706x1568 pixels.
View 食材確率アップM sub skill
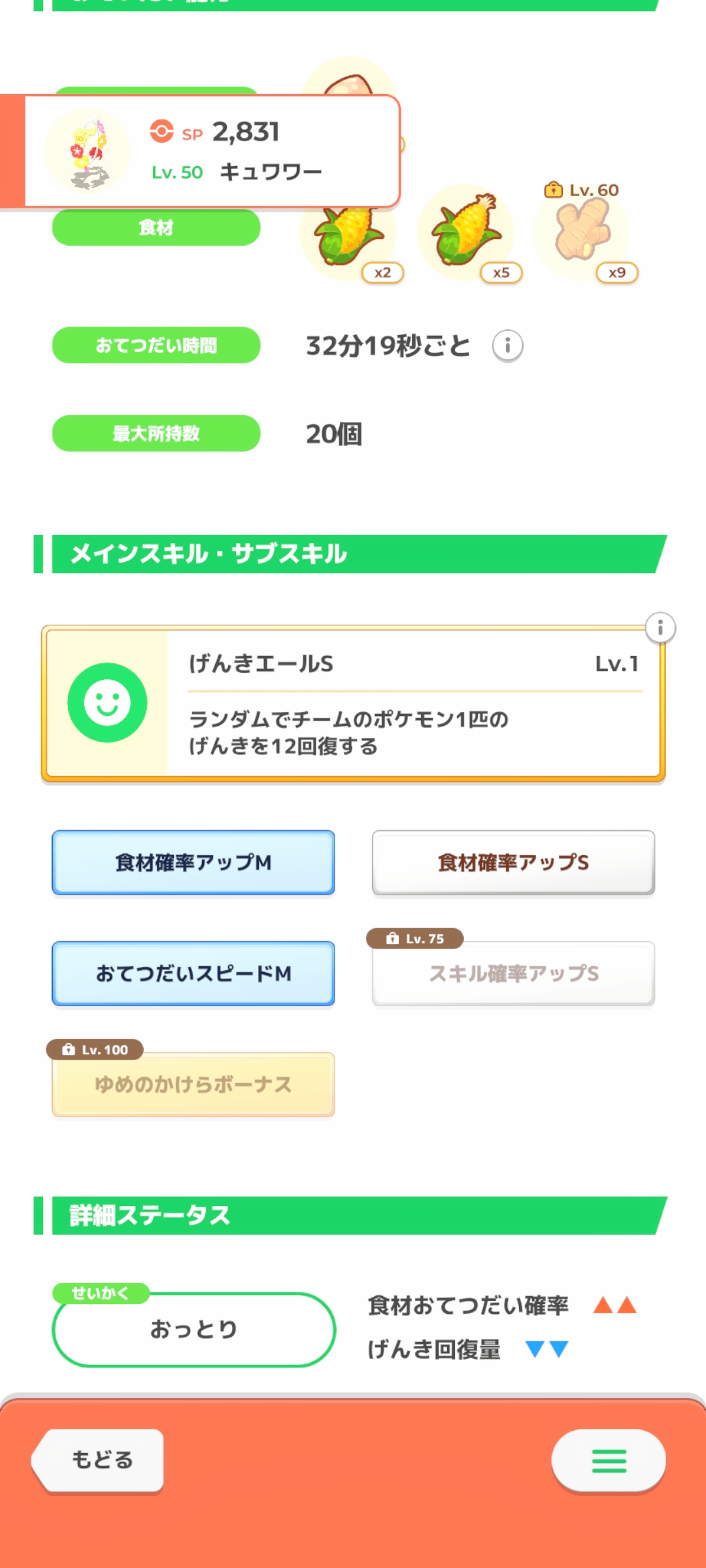click(193, 862)
